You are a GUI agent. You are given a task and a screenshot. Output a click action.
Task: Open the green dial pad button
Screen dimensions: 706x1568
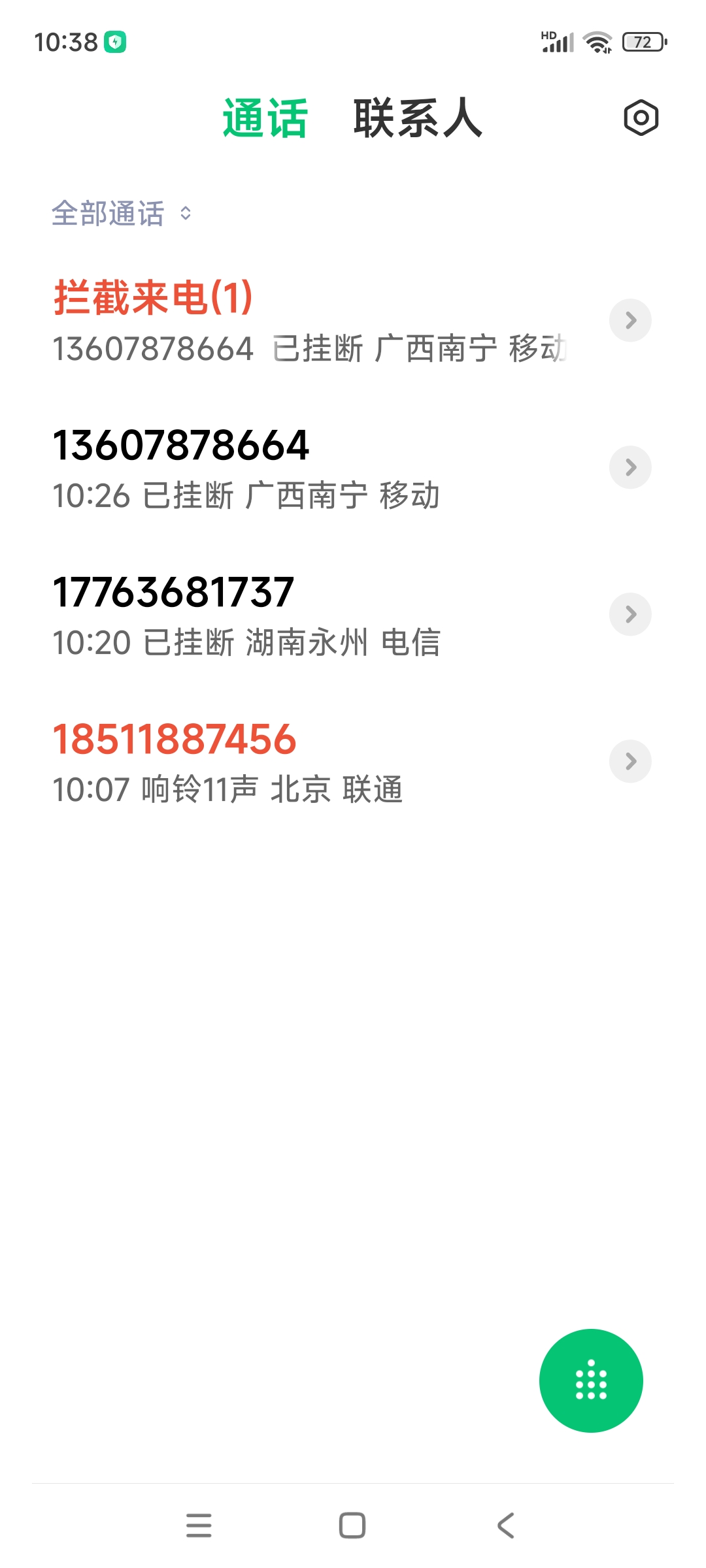[591, 1380]
